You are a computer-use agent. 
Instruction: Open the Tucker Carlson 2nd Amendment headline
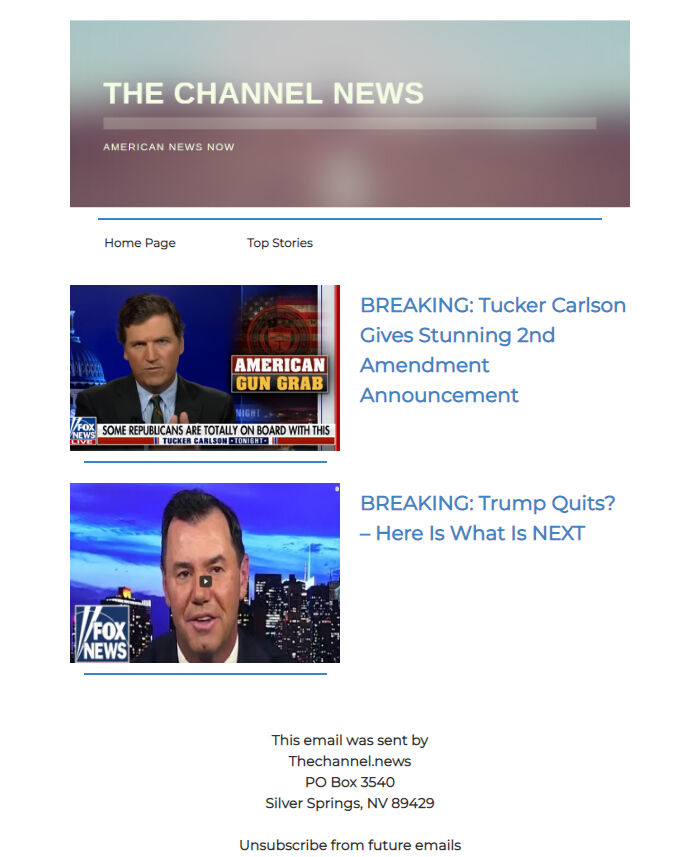[492, 350]
